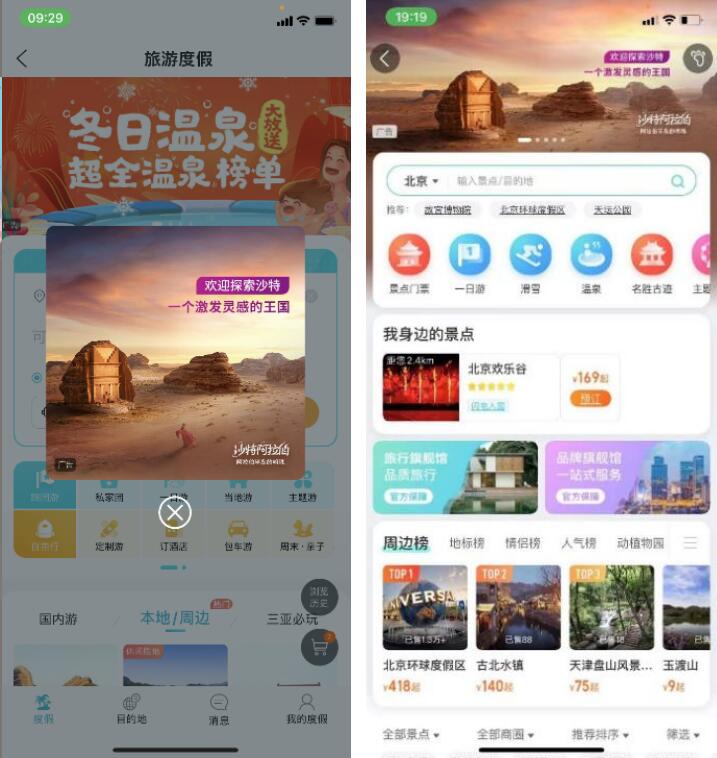
Task: Switch to the 人气榜 ranking tab
Action: pyautogui.click(x=578, y=543)
